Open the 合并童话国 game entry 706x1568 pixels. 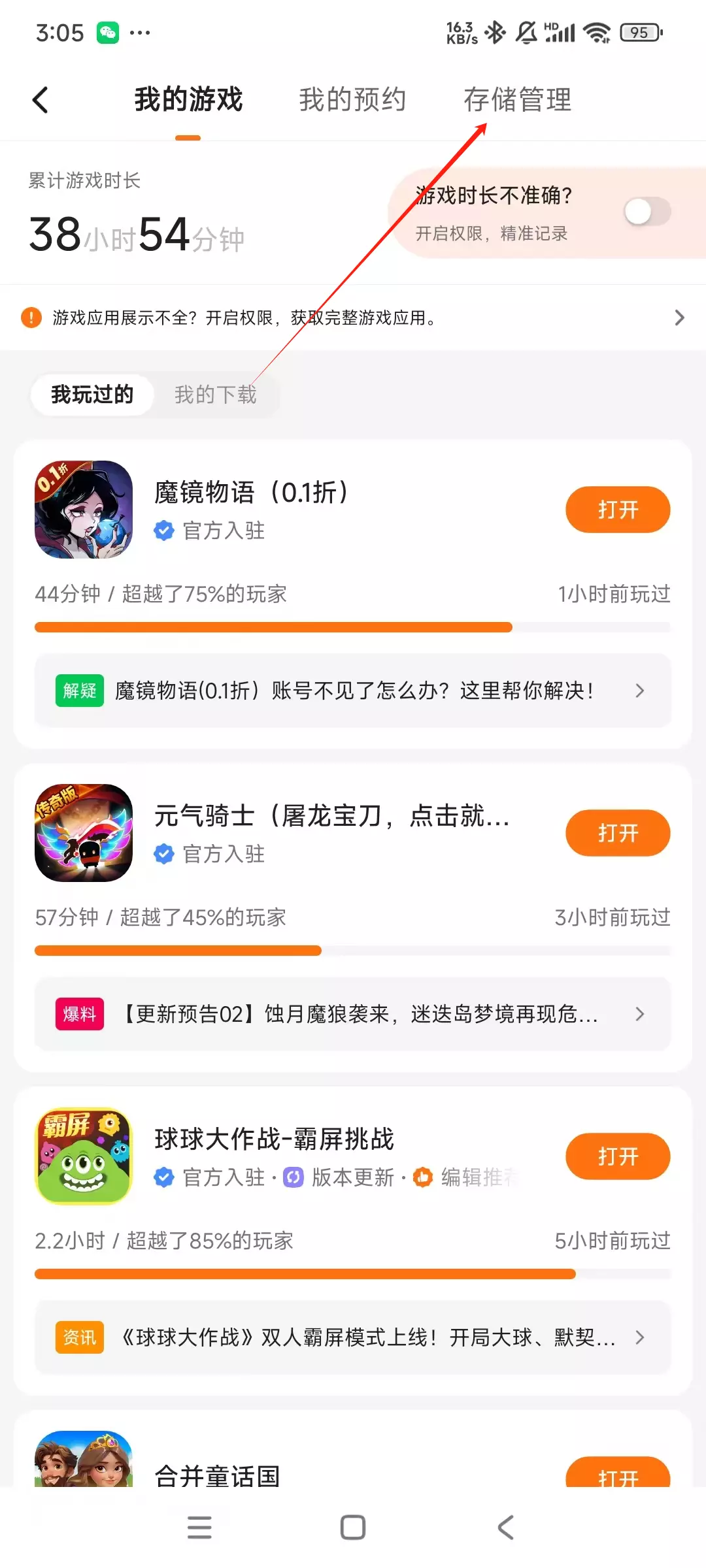218,1475
